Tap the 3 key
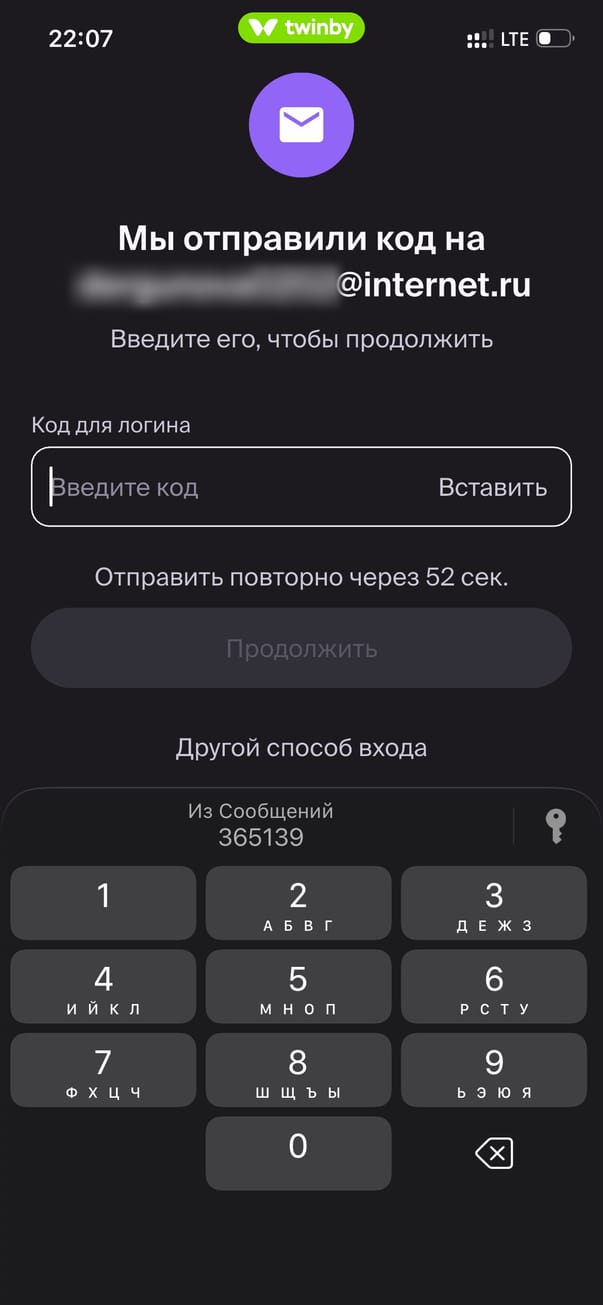The width and height of the screenshot is (603, 1305). [x=493, y=903]
